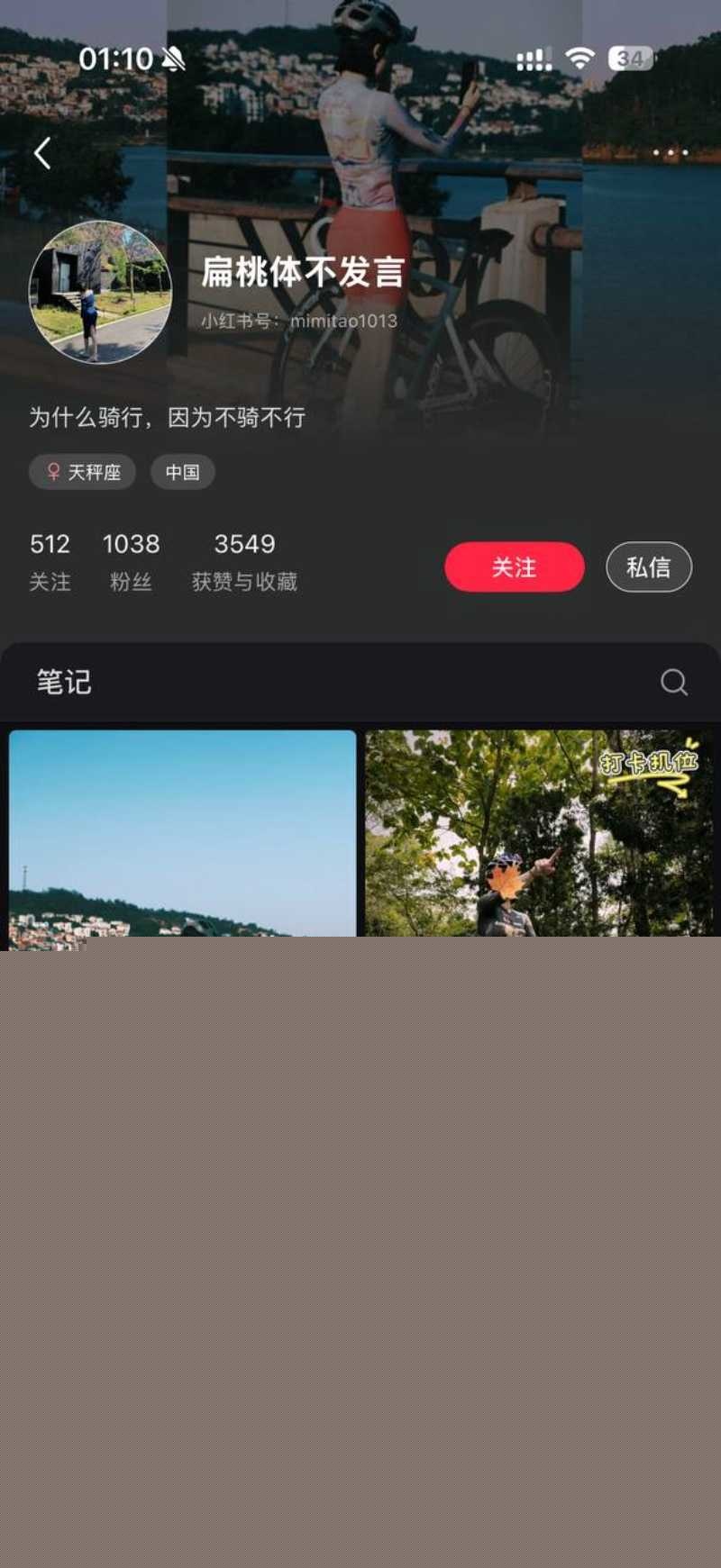
Task: Select the 中国 location tag
Action: tap(183, 472)
